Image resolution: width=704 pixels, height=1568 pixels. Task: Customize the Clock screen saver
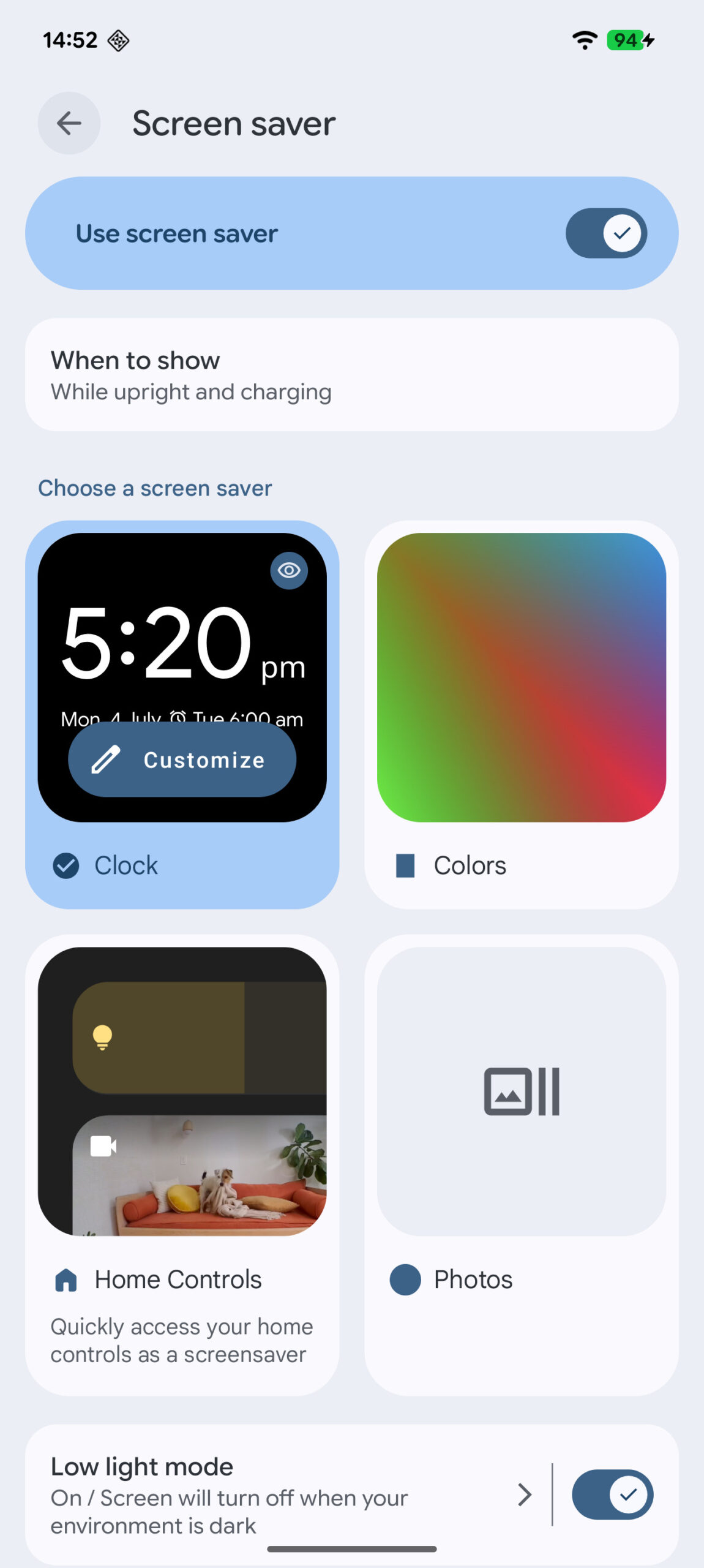click(x=182, y=759)
